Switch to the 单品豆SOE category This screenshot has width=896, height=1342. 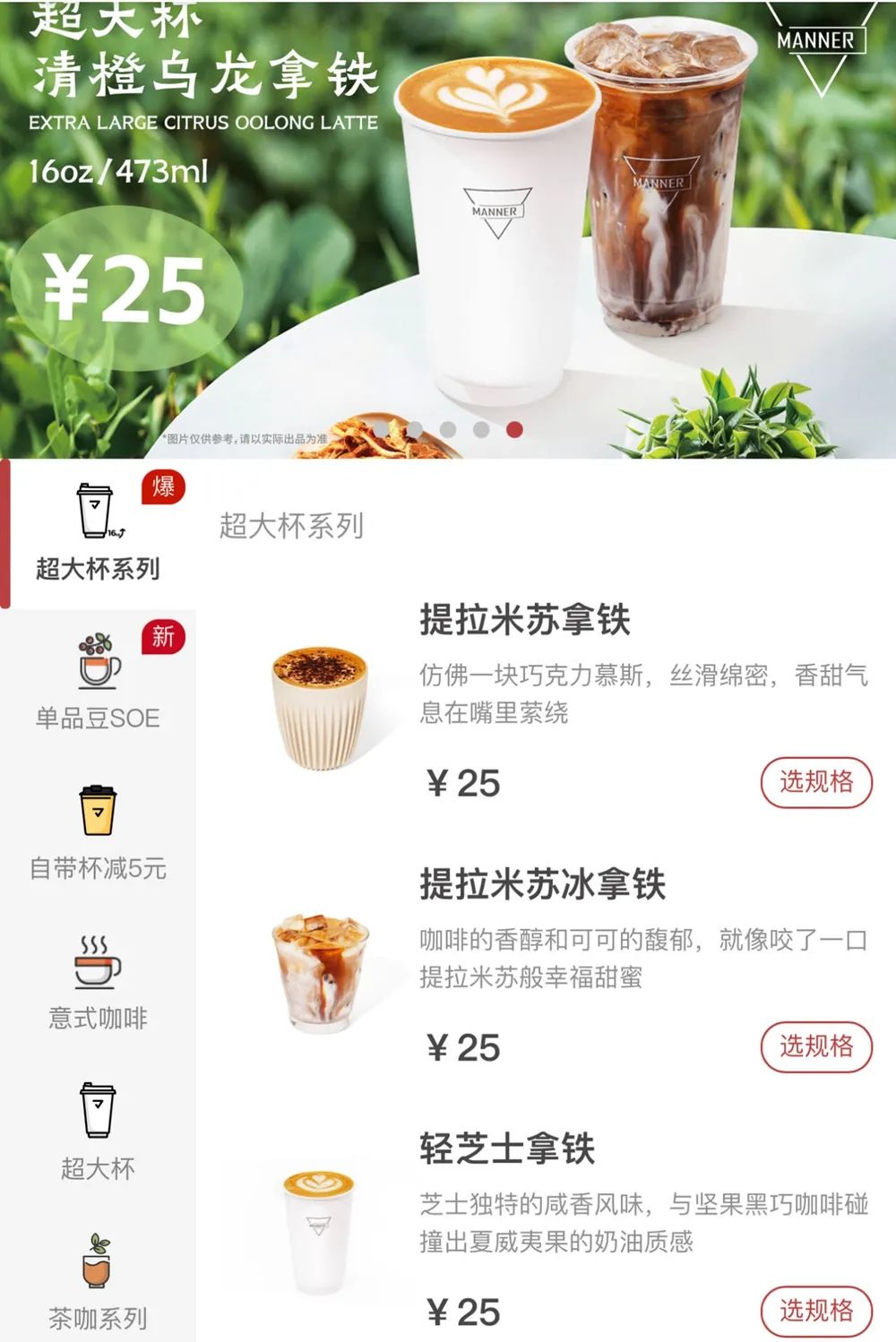click(98, 683)
